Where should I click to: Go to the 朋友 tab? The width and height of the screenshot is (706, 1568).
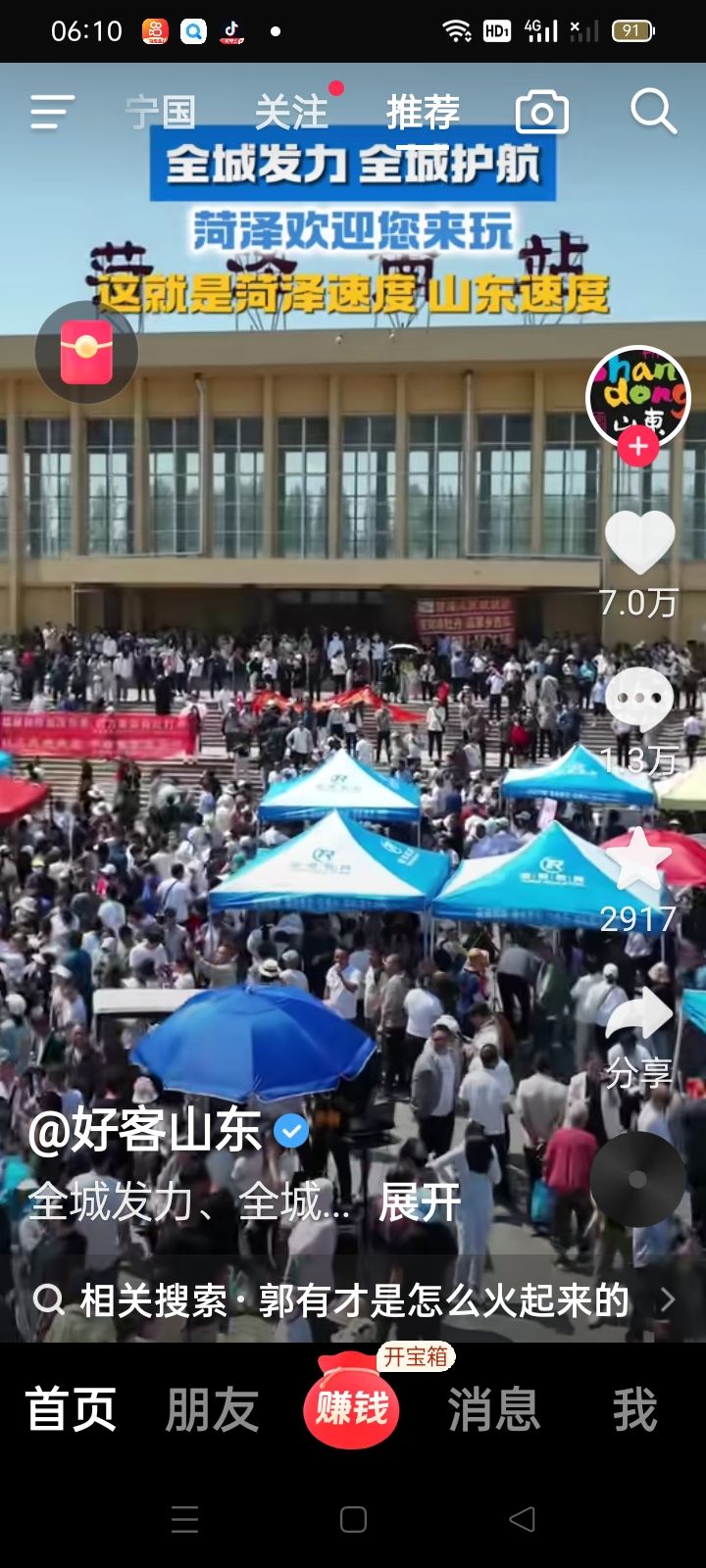pyautogui.click(x=212, y=1410)
